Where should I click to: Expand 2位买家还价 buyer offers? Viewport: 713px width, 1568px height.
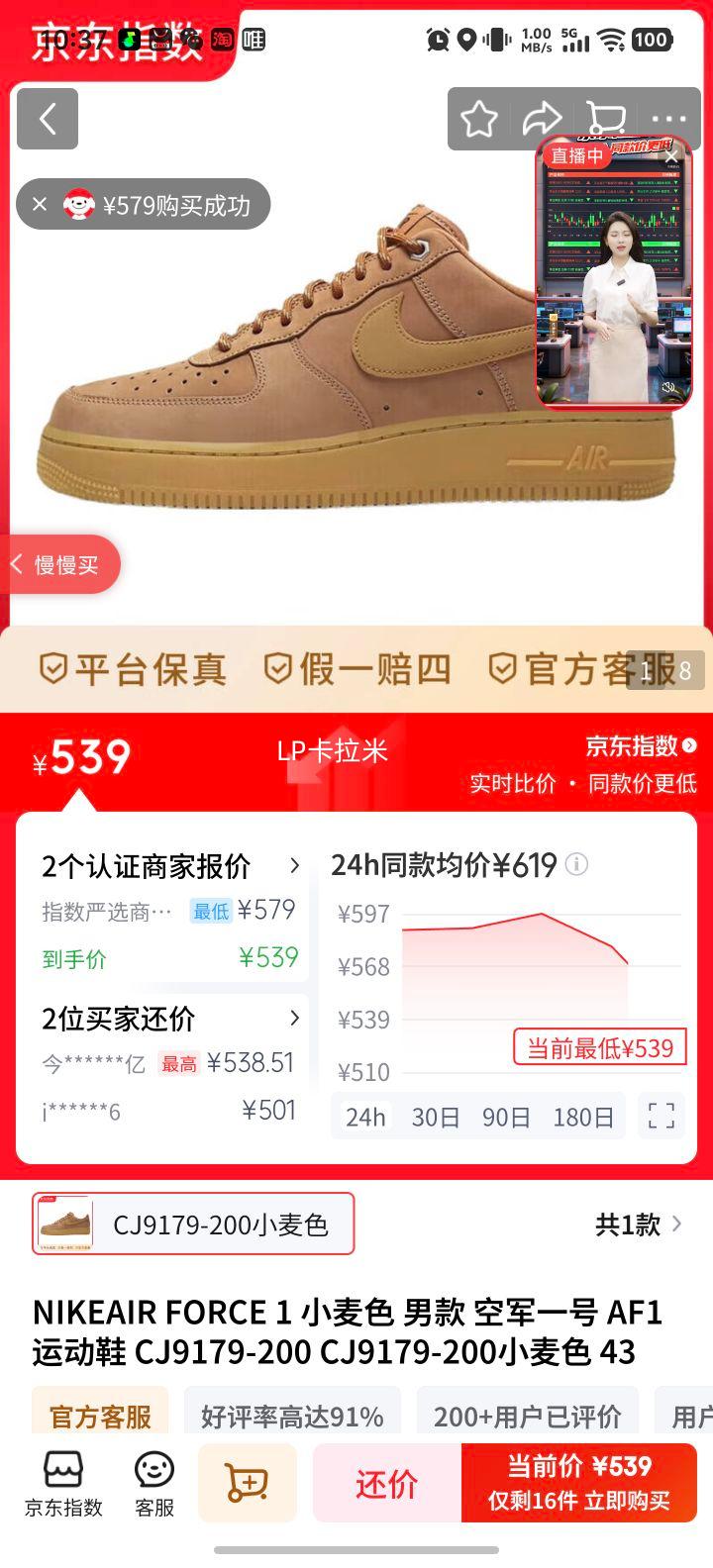pyautogui.click(x=293, y=1019)
